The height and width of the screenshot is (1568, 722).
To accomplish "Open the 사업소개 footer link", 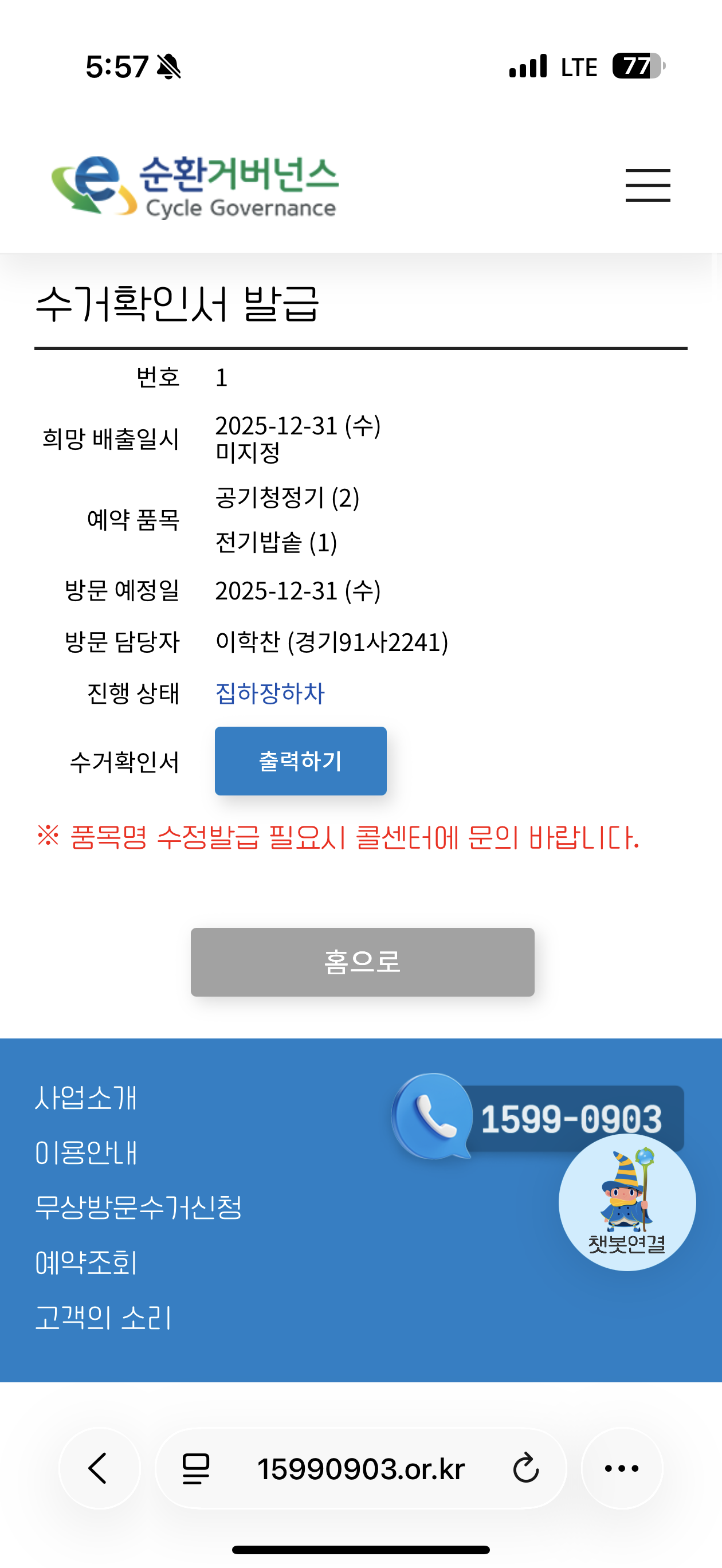I will click(86, 1098).
